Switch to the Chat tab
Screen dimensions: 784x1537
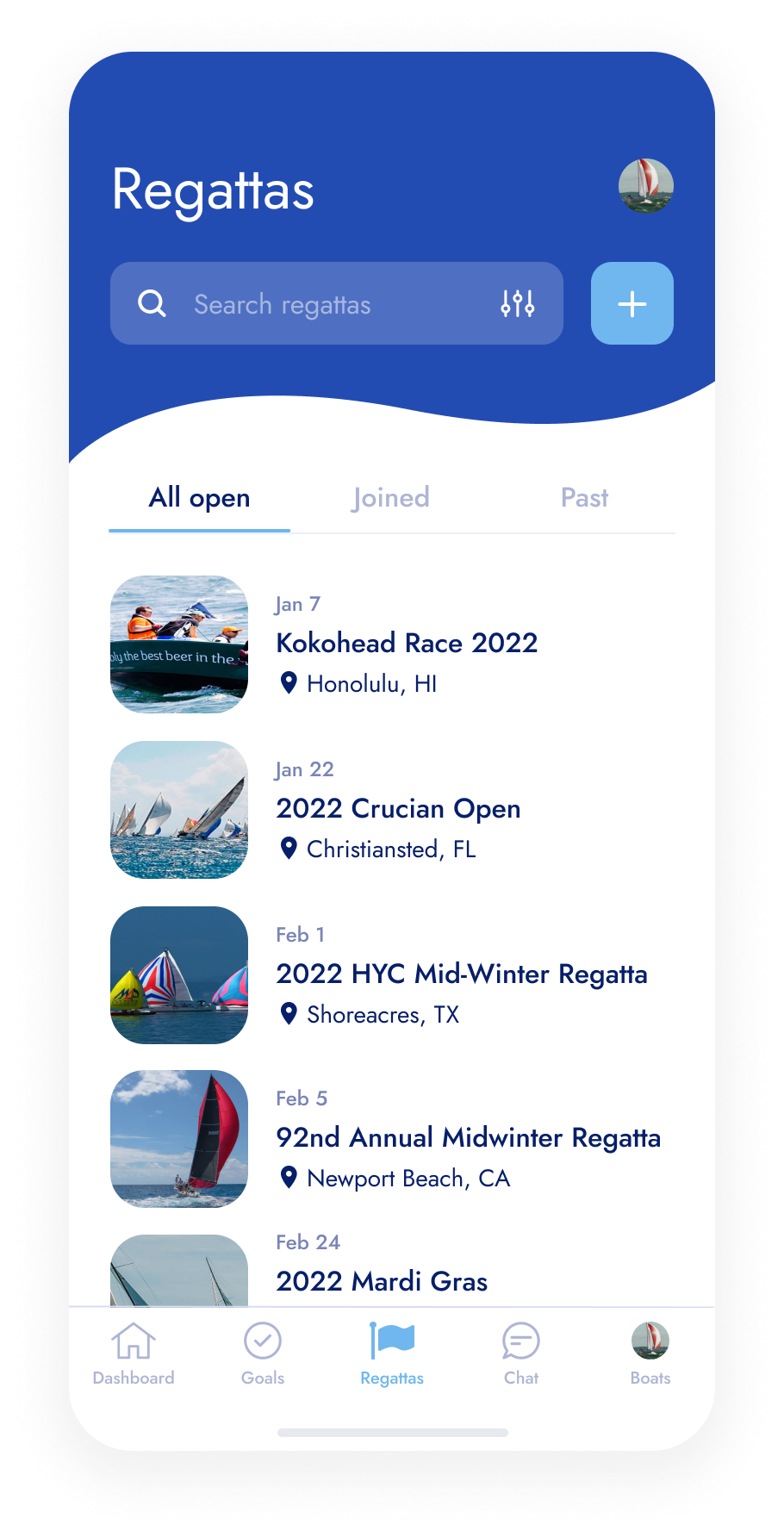(521, 1353)
